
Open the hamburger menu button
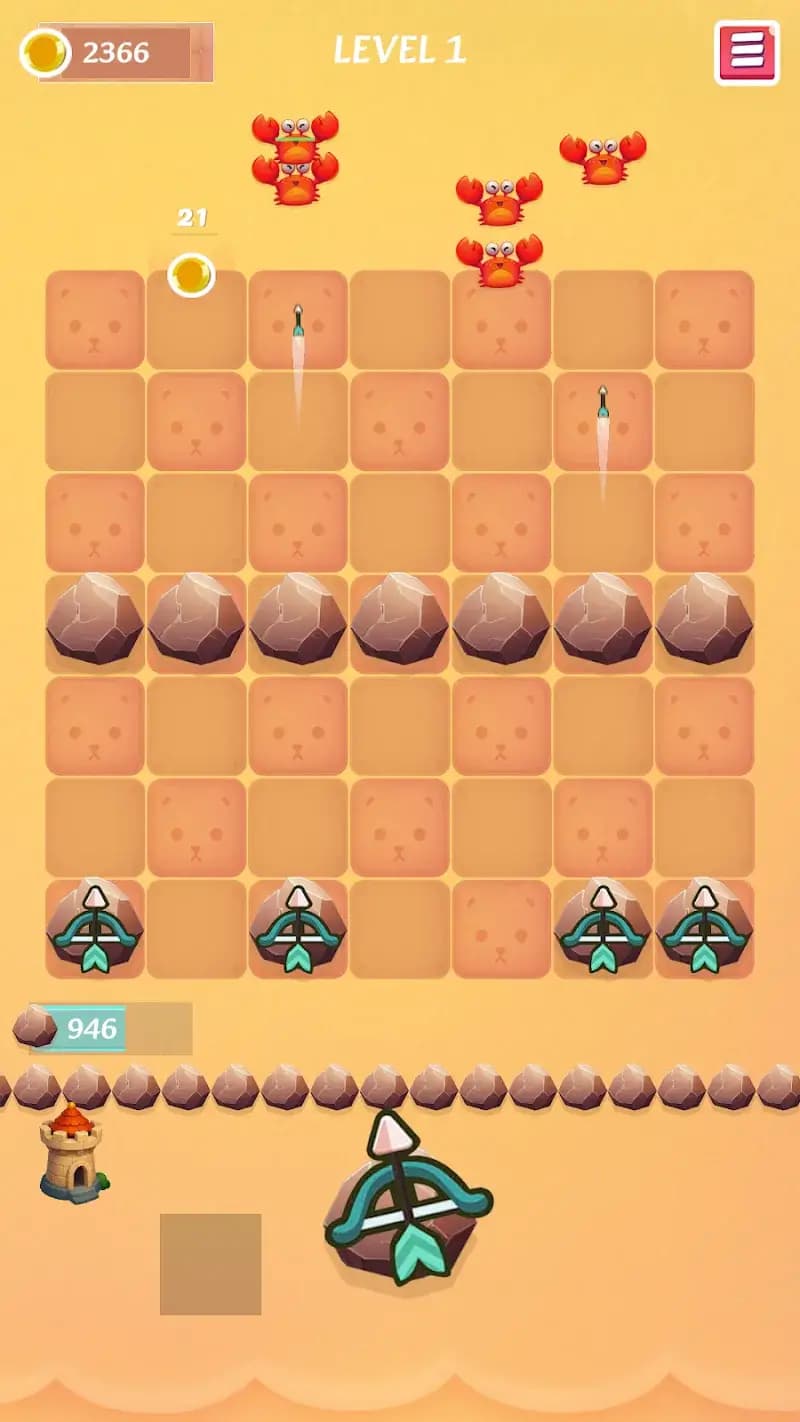coord(746,52)
